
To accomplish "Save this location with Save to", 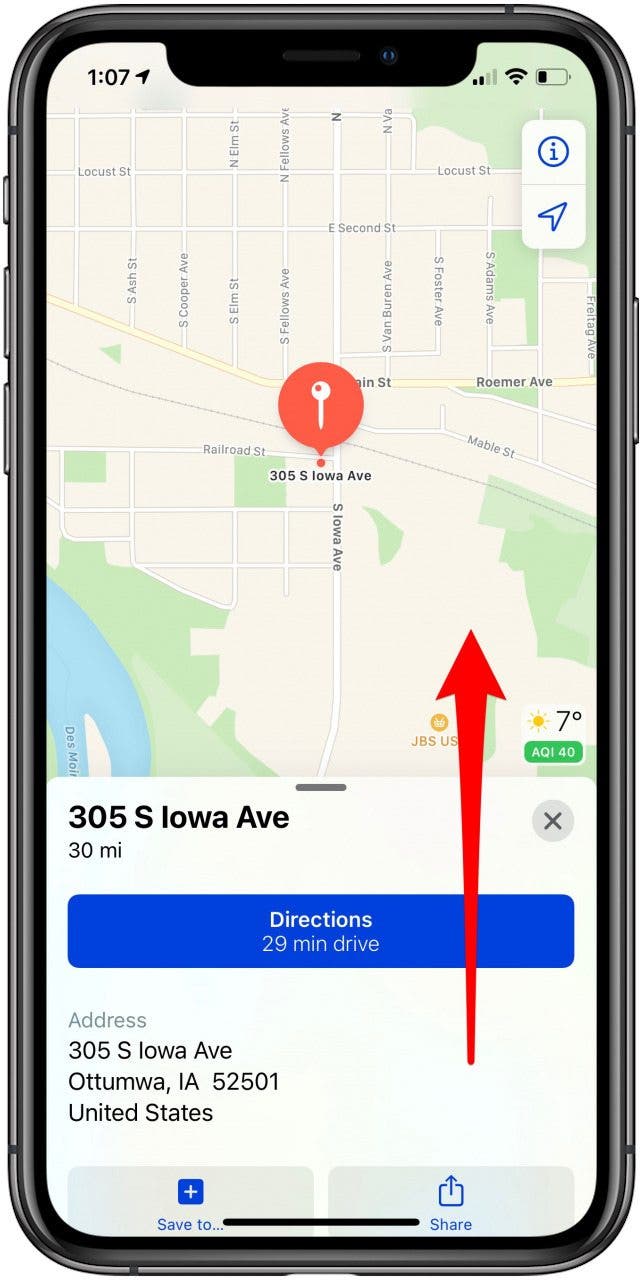I will tap(190, 1203).
